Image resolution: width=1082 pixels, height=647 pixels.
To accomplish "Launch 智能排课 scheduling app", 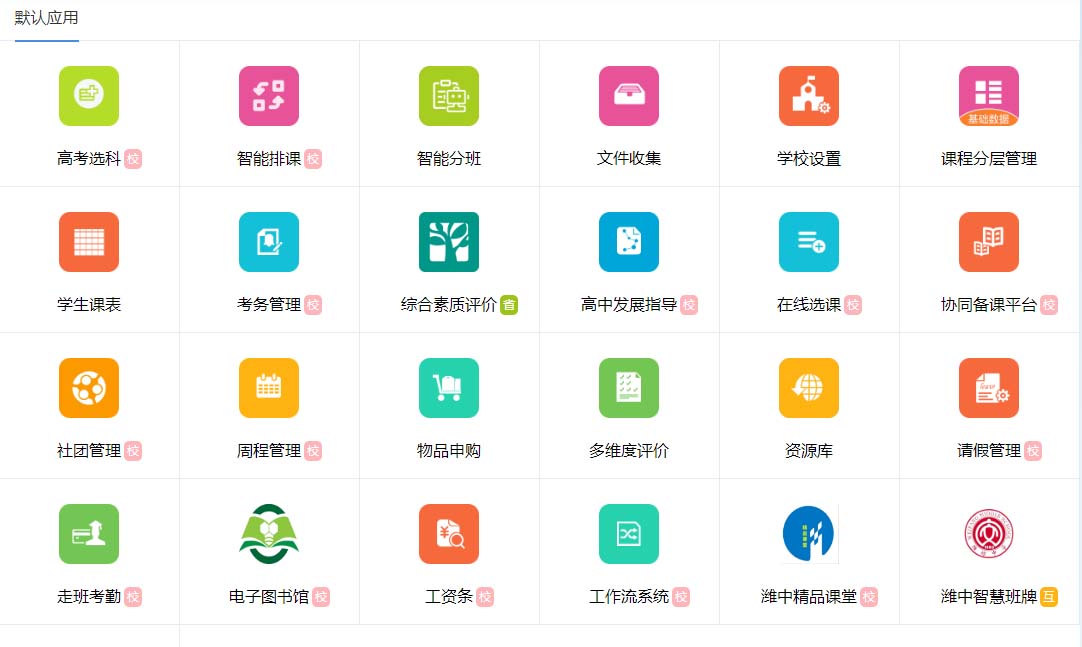I will [269, 97].
